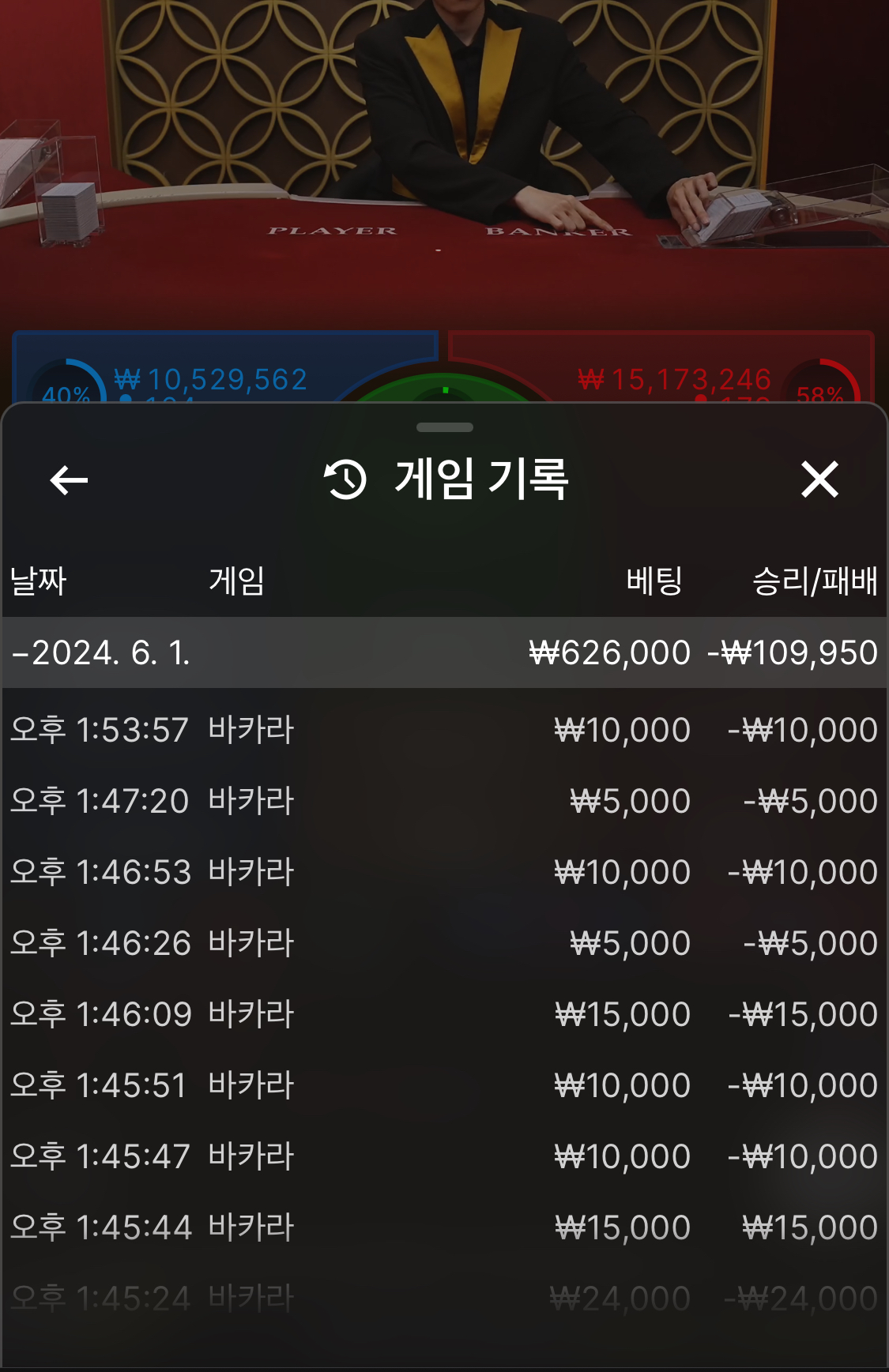Image resolution: width=889 pixels, height=1372 pixels.
Task: Collapse the 2024. 6. 1. date group
Action: pos(444,652)
